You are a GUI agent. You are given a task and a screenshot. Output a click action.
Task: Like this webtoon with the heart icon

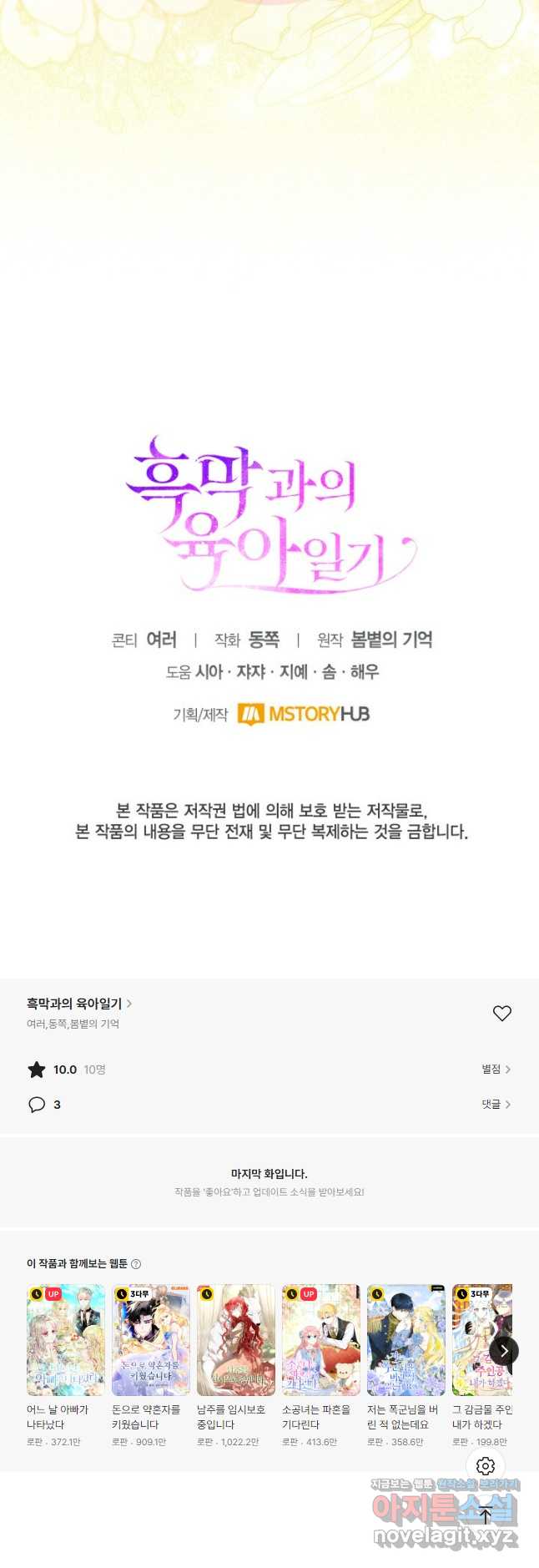(x=501, y=1013)
